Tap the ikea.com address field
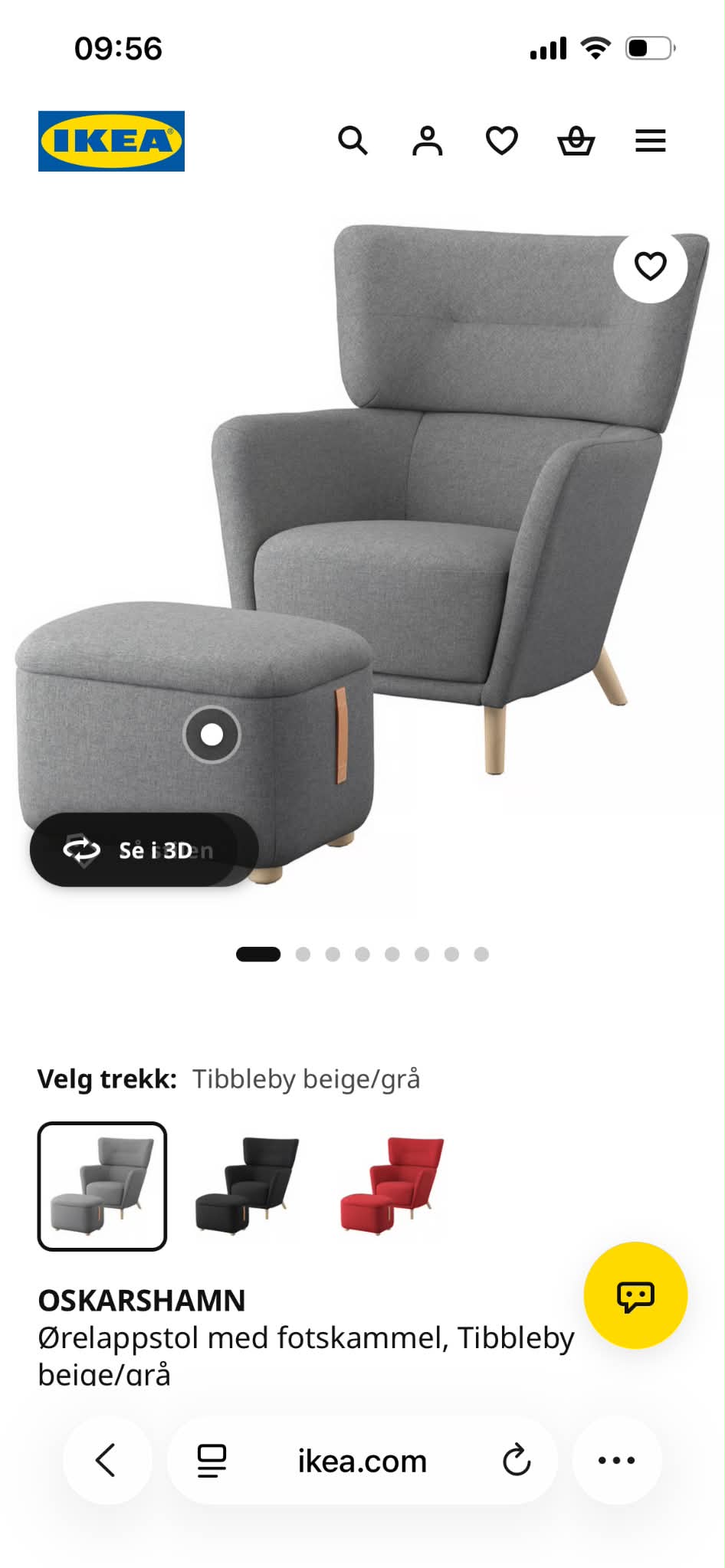 pos(362,1460)
